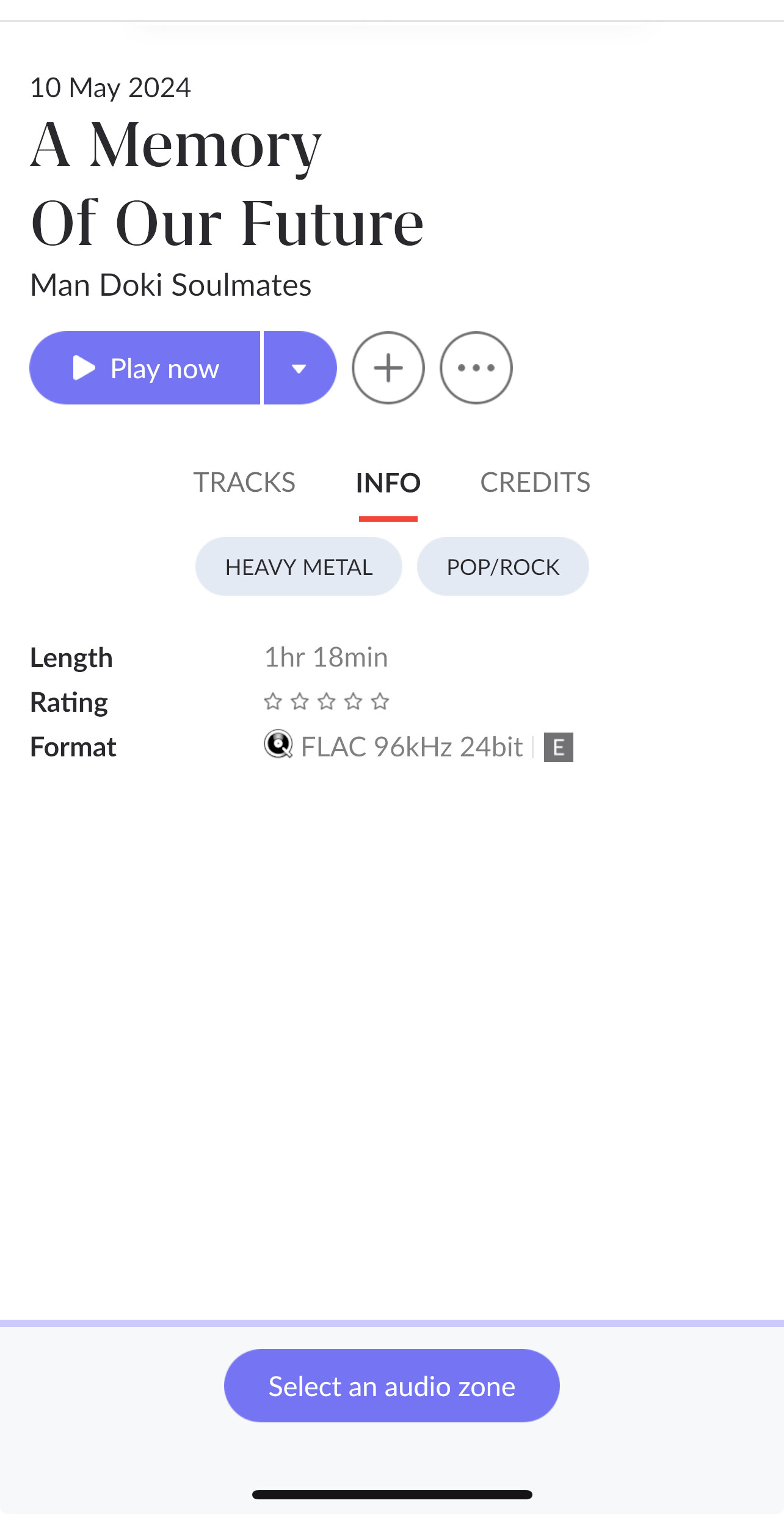Viewport: 784px width, 1514px height.
Task: Rate the album five stars
Action: click(380, 701)
